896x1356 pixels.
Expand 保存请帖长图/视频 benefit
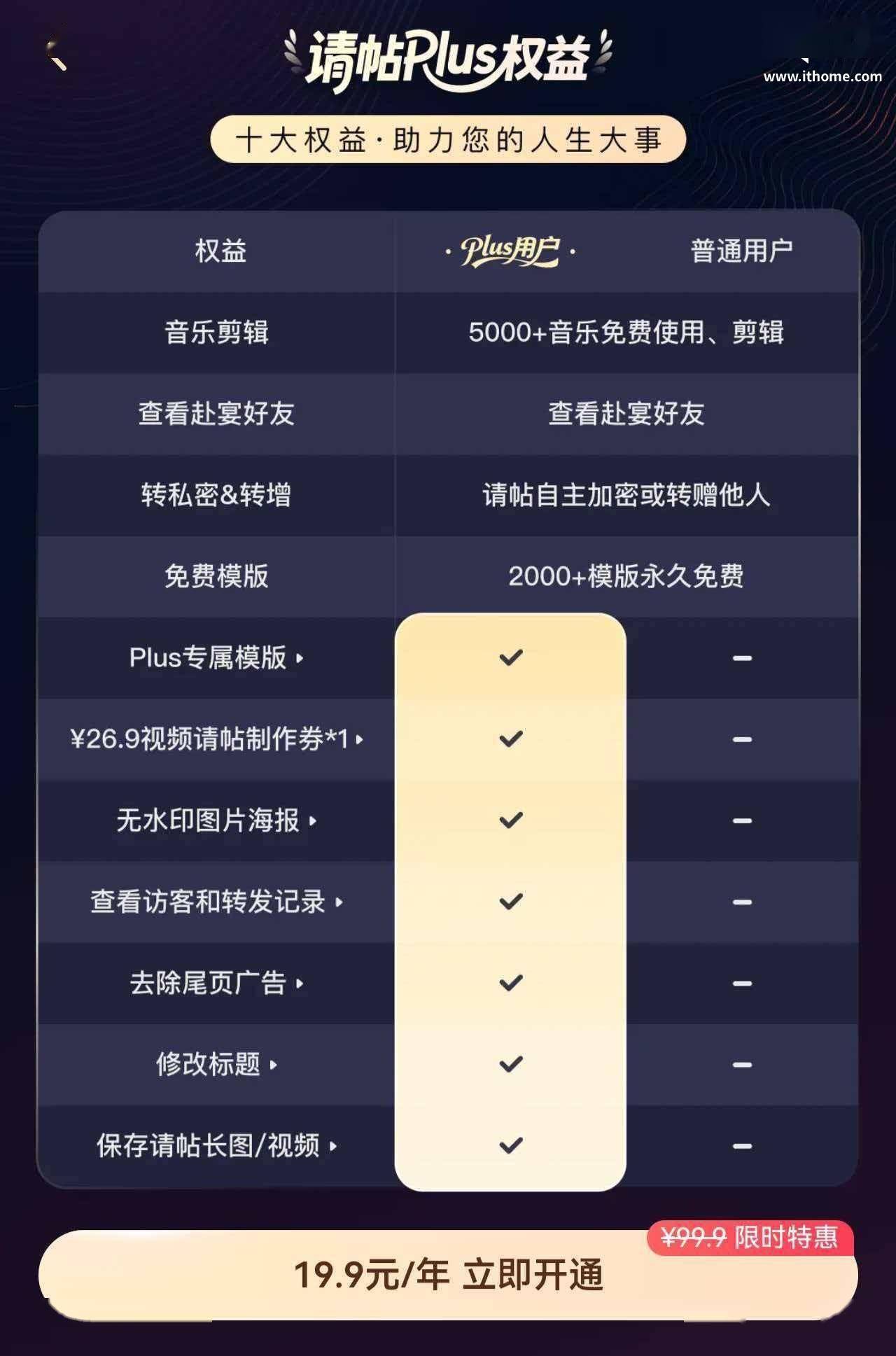[216, 1146]
